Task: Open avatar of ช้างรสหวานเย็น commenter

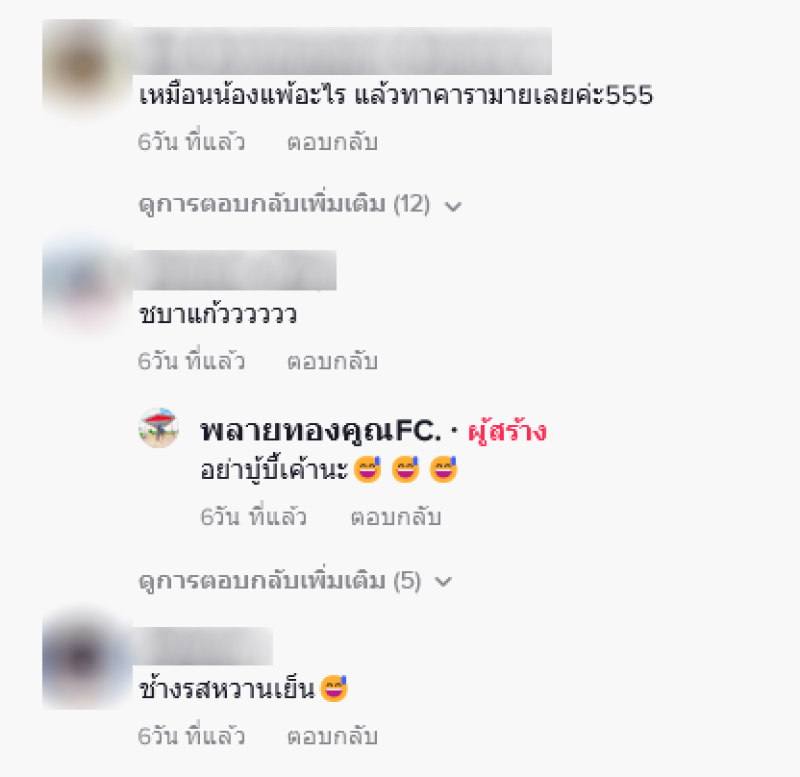Action: (86, 660)
